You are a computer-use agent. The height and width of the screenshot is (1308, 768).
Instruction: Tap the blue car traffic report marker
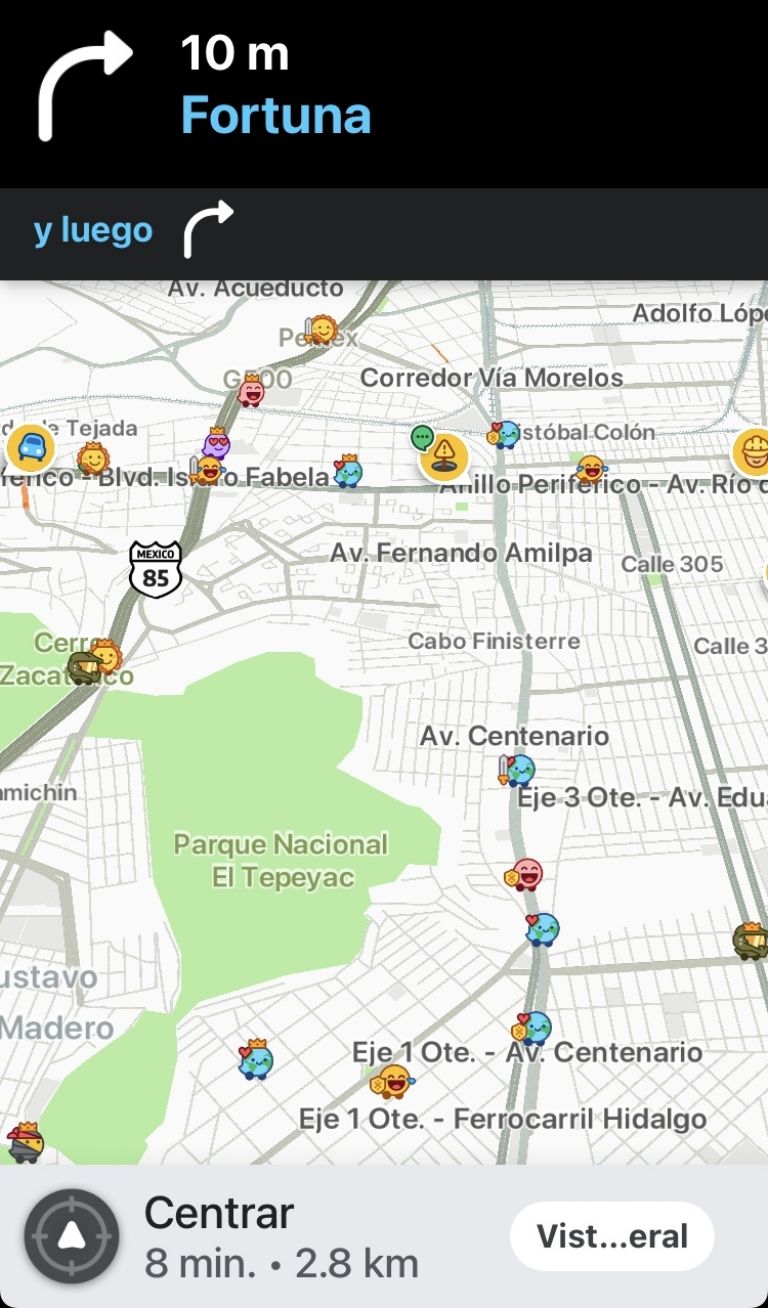[x=30, y=448]
